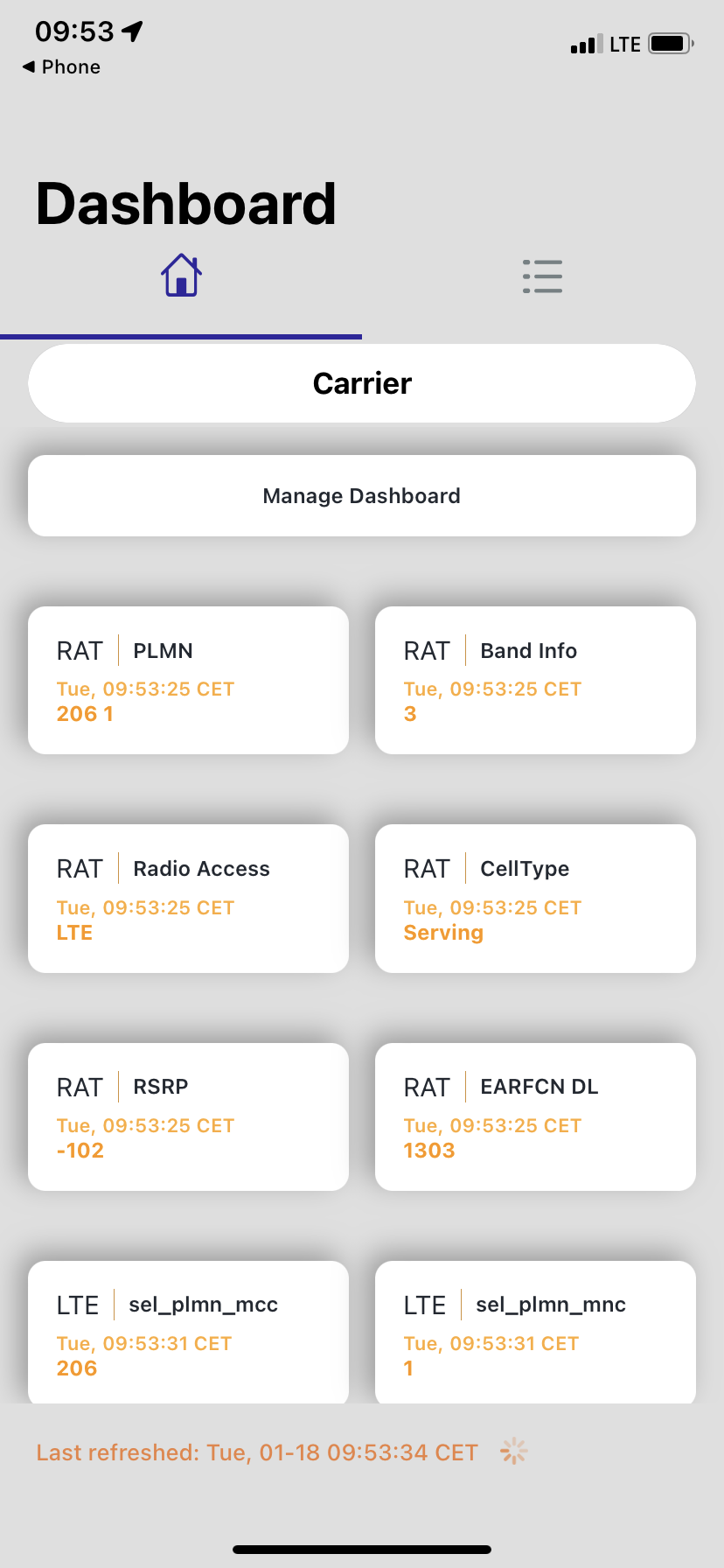View the LTE sel_plmn_mcc card

(x=188, y=1332)
